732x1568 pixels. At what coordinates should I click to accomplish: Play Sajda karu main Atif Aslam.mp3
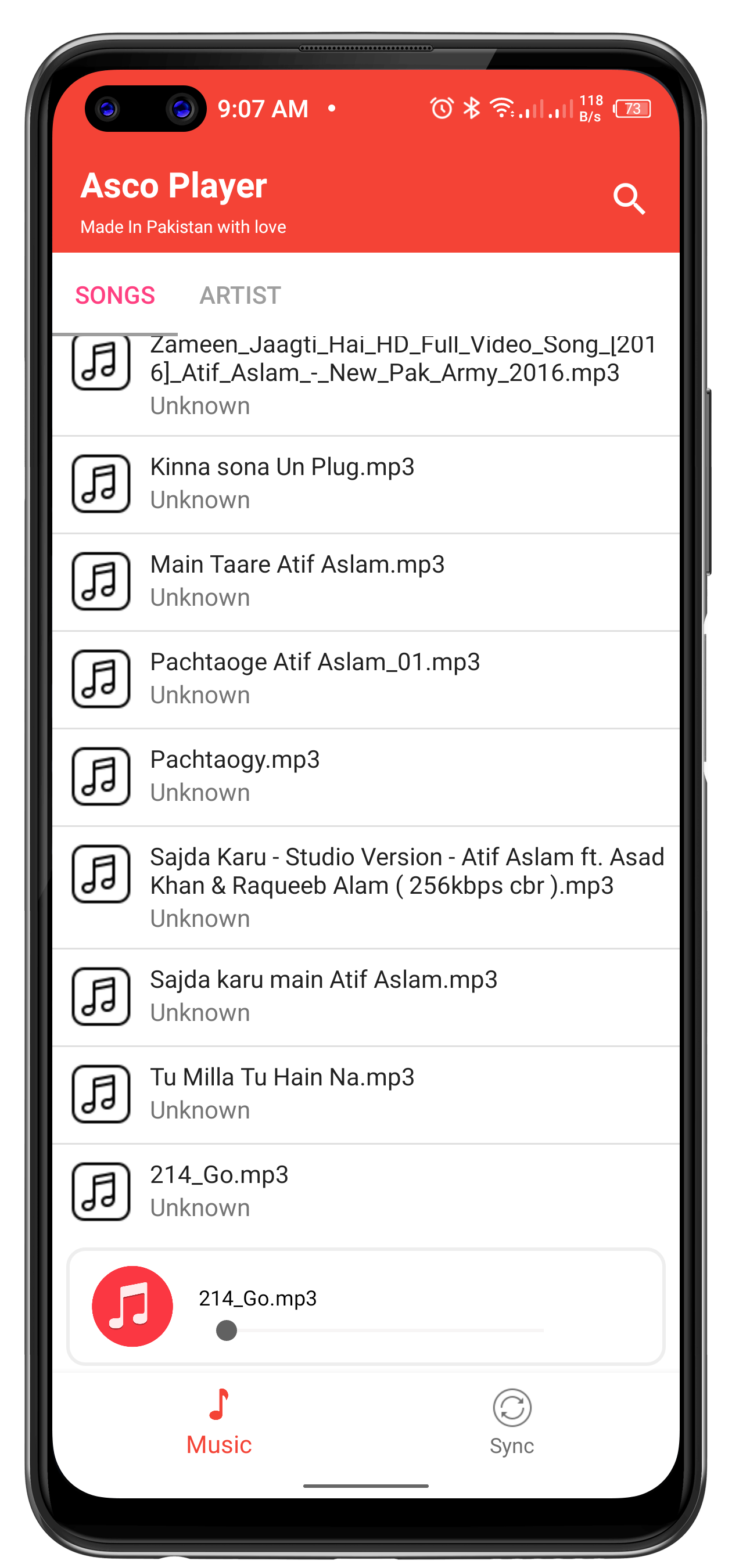click(x=365, y=996)
